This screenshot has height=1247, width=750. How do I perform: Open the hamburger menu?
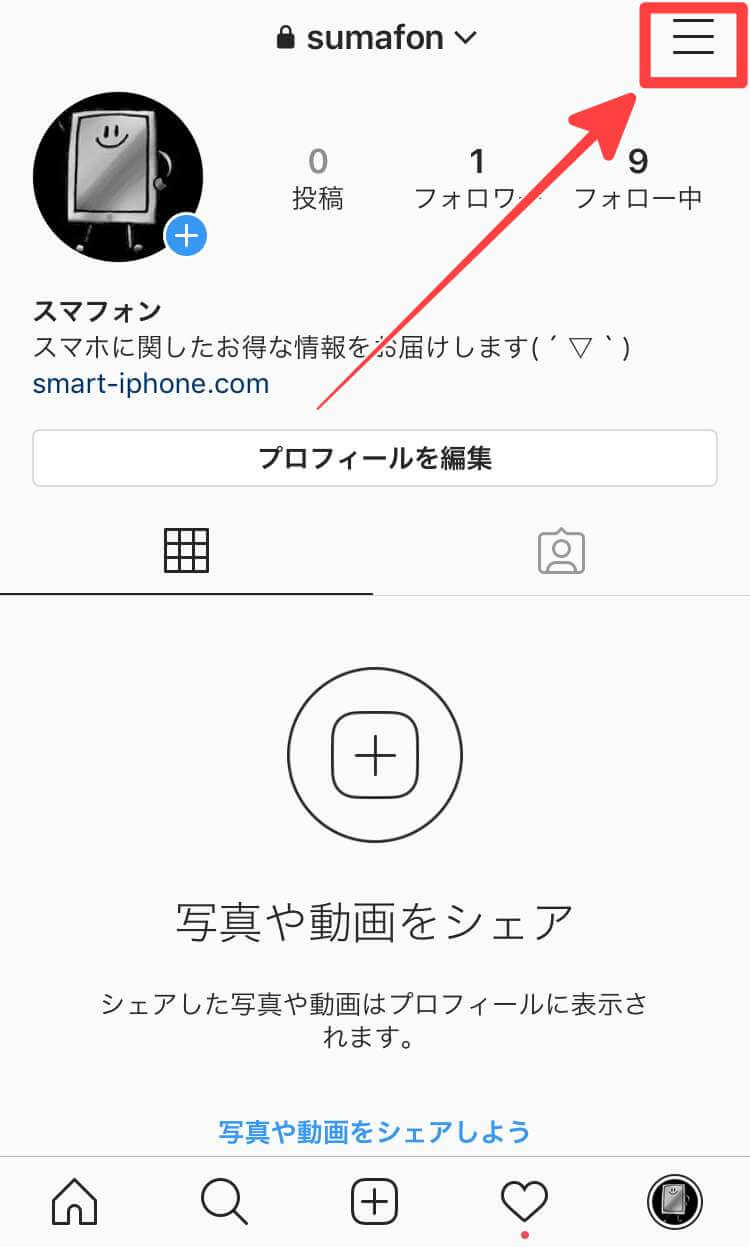tap(693, 37)
